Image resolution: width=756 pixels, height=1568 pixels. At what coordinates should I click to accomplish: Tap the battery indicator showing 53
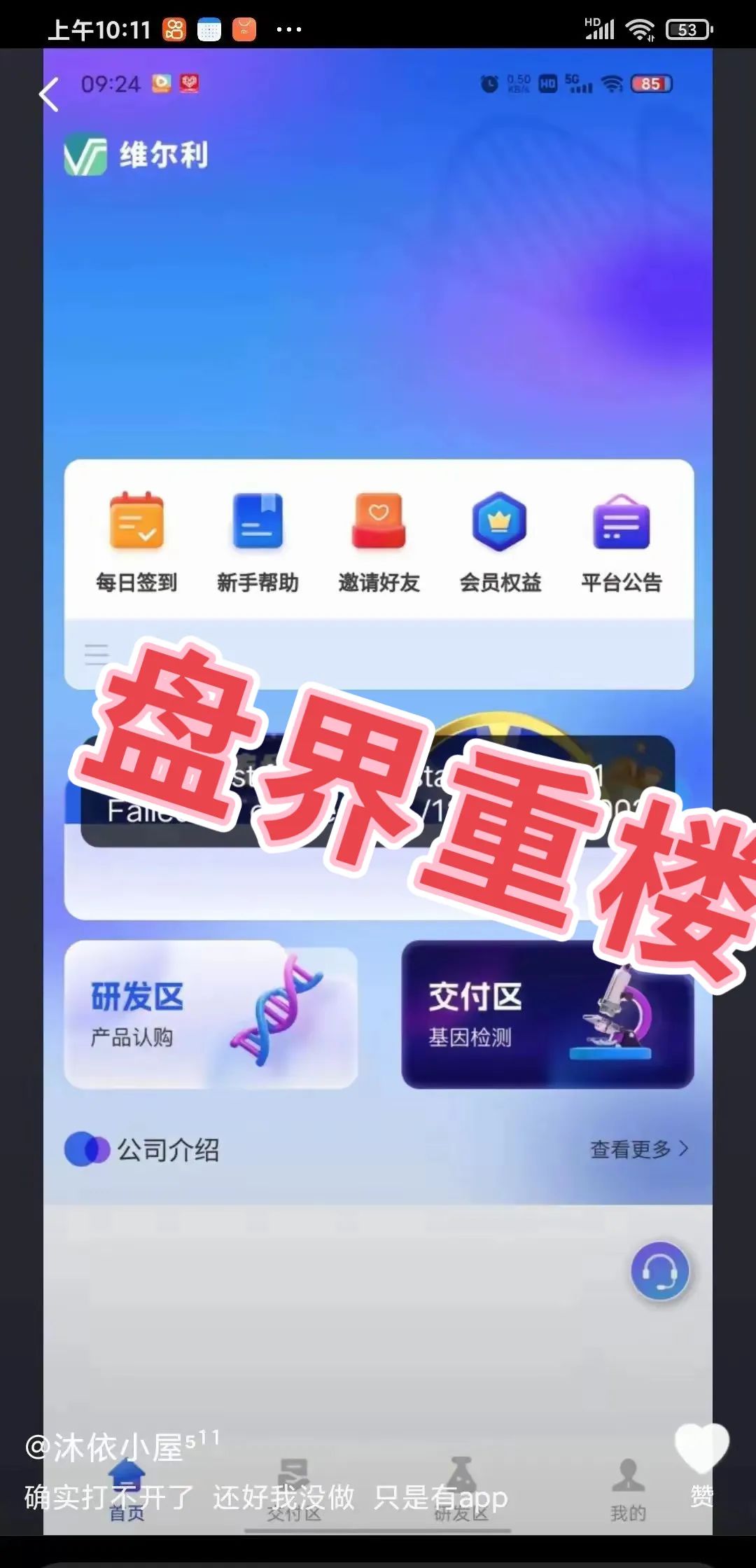[688, 28]
